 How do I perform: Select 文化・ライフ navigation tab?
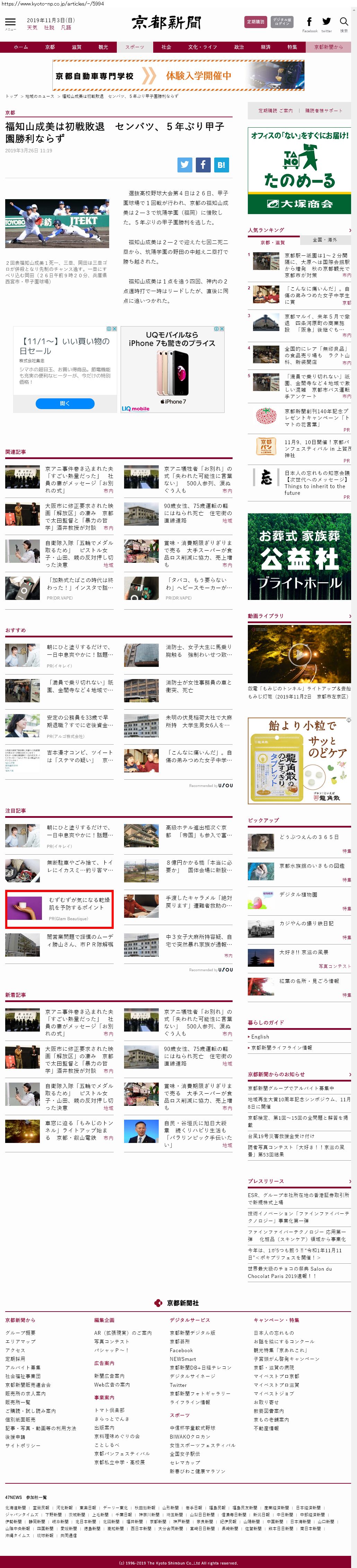tap(202, 47)
